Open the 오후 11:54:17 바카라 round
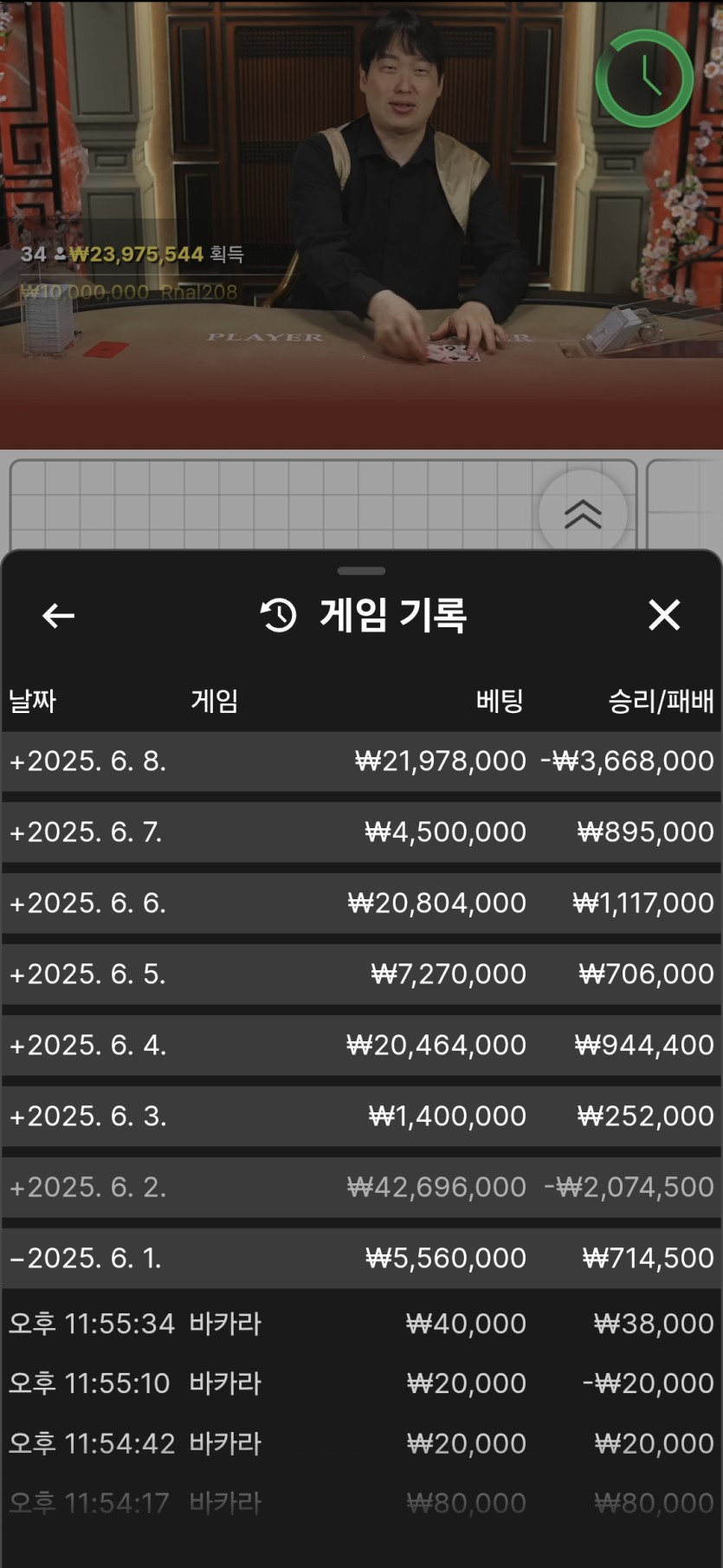Viewport: 723px width, 1568px height. coord(361,1503)
